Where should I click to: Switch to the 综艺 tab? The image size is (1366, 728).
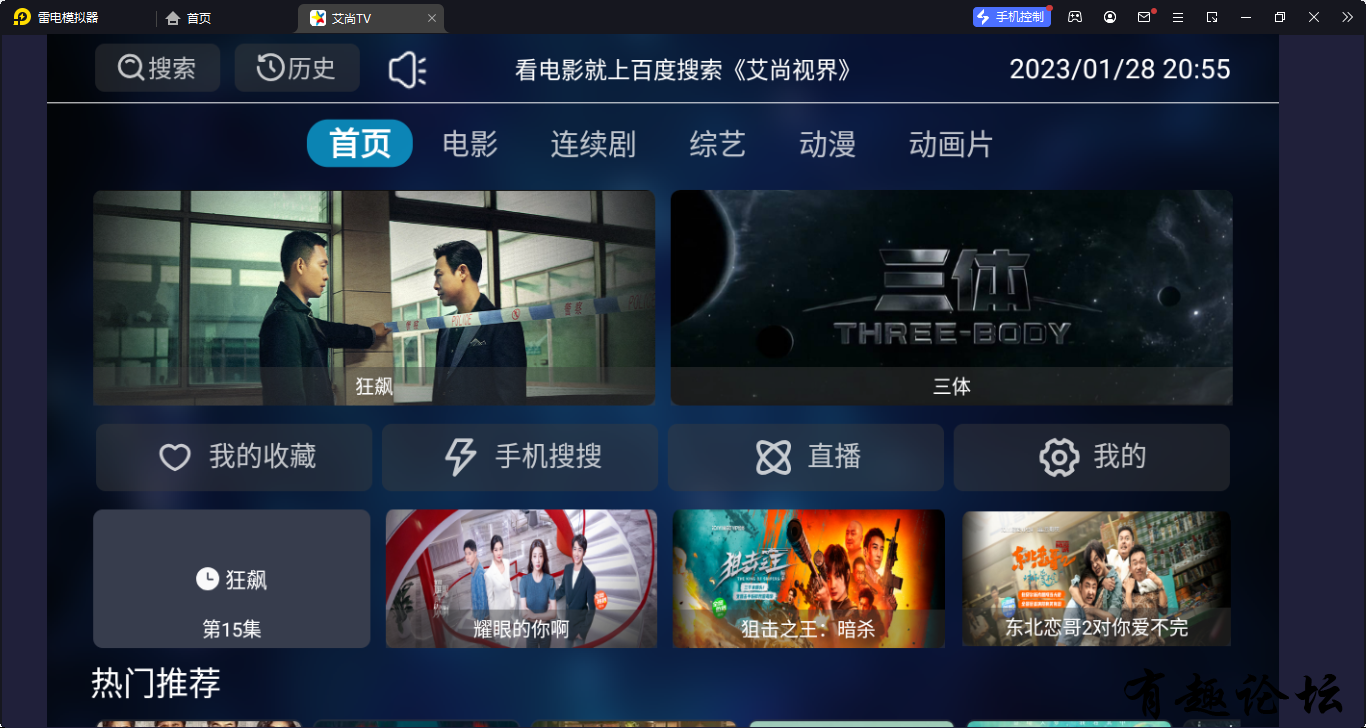[717, 144]
